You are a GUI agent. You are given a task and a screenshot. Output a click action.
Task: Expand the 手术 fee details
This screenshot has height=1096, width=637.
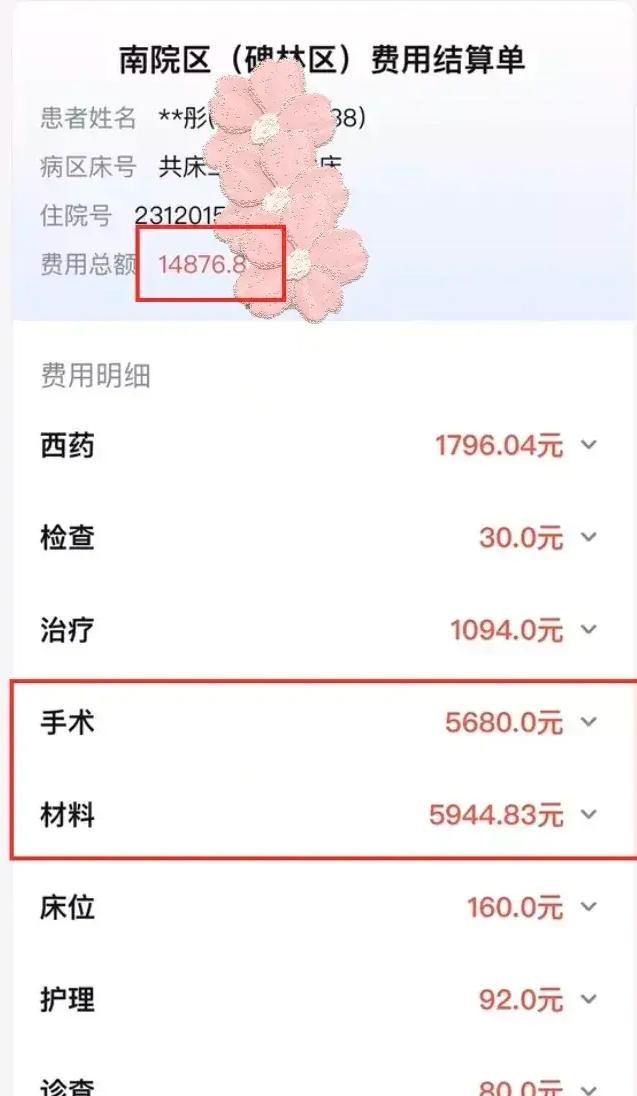[589, 722]
